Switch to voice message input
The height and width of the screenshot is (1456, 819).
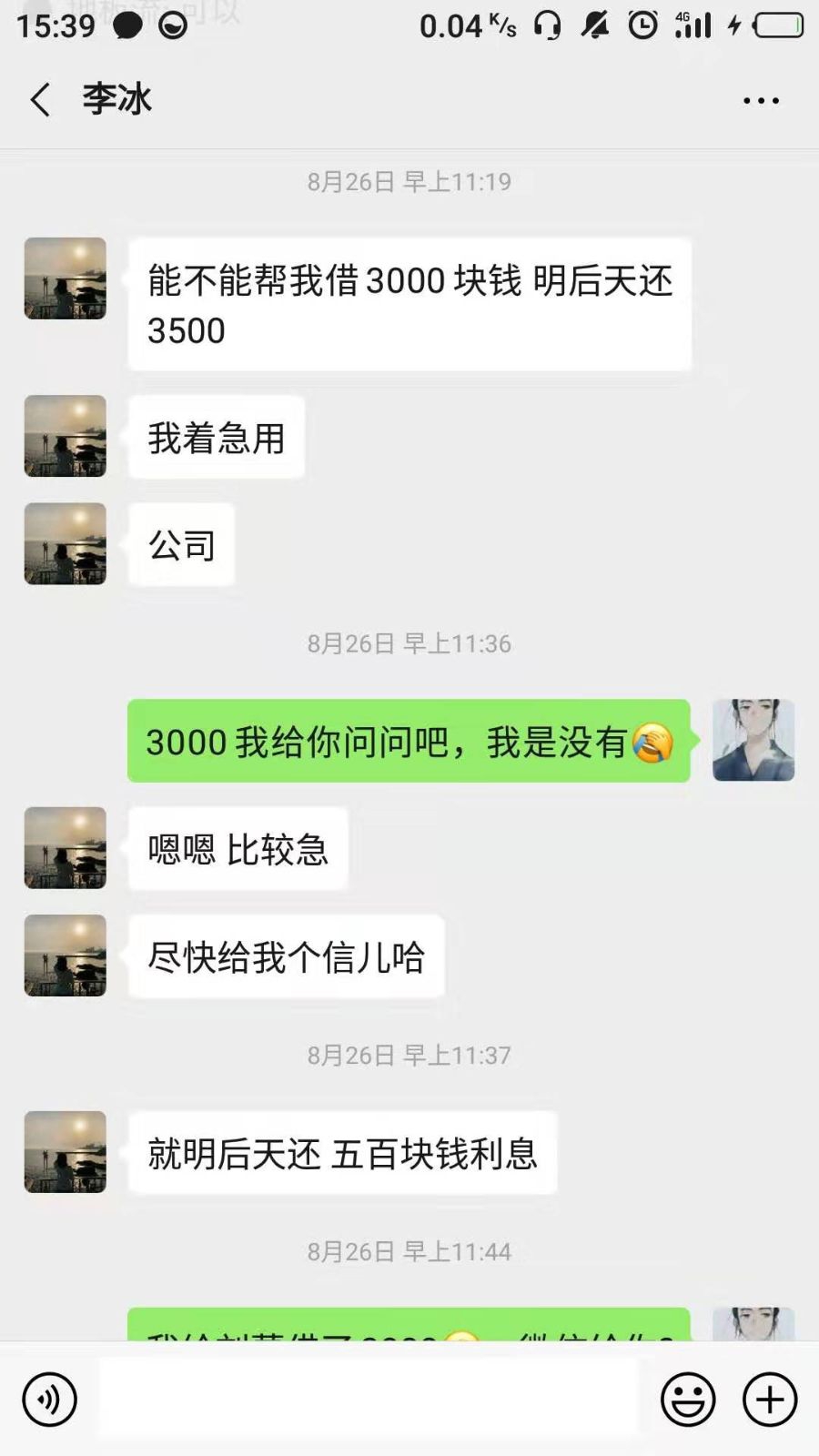(x=50, y=1400)
